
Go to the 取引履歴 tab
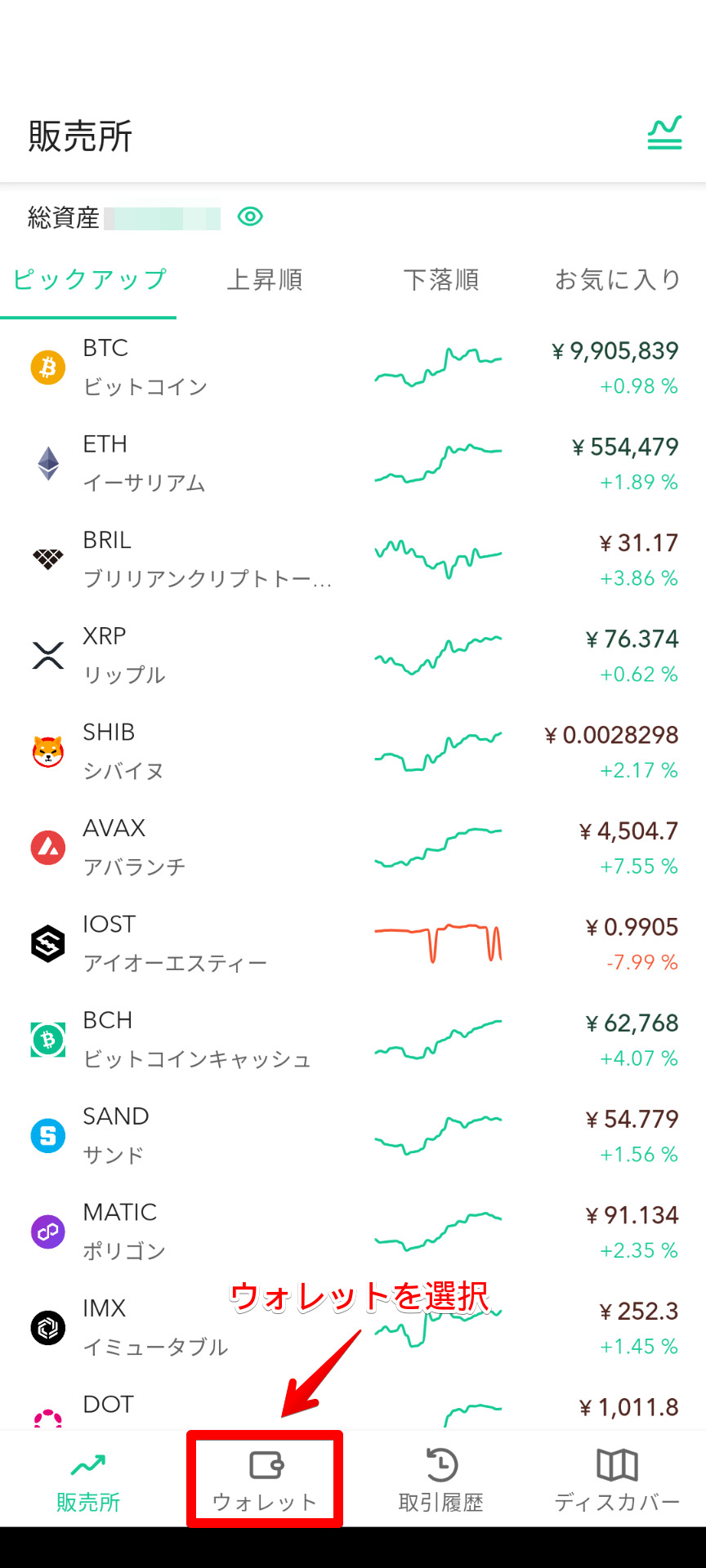[441, 1480]
